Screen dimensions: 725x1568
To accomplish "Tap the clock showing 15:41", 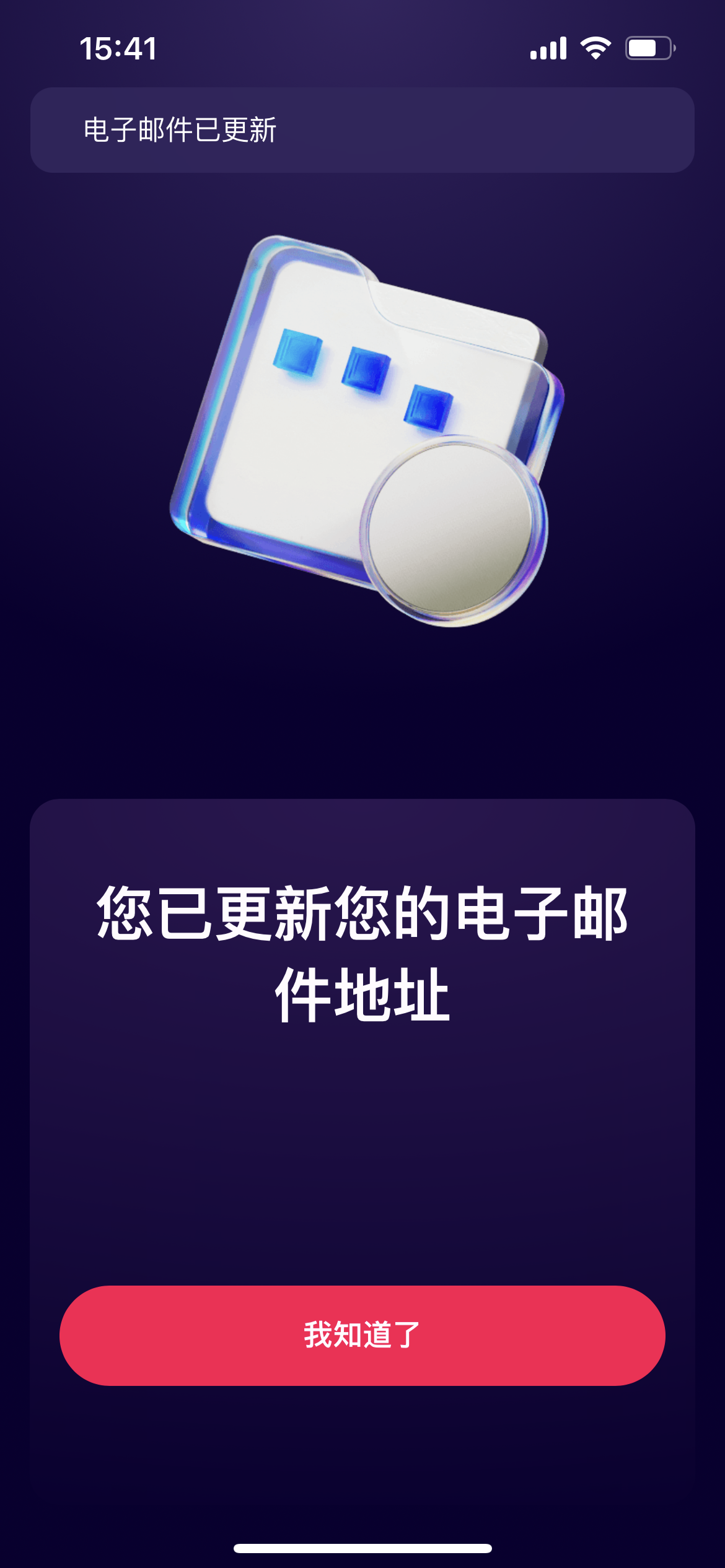I will point(116,46).
